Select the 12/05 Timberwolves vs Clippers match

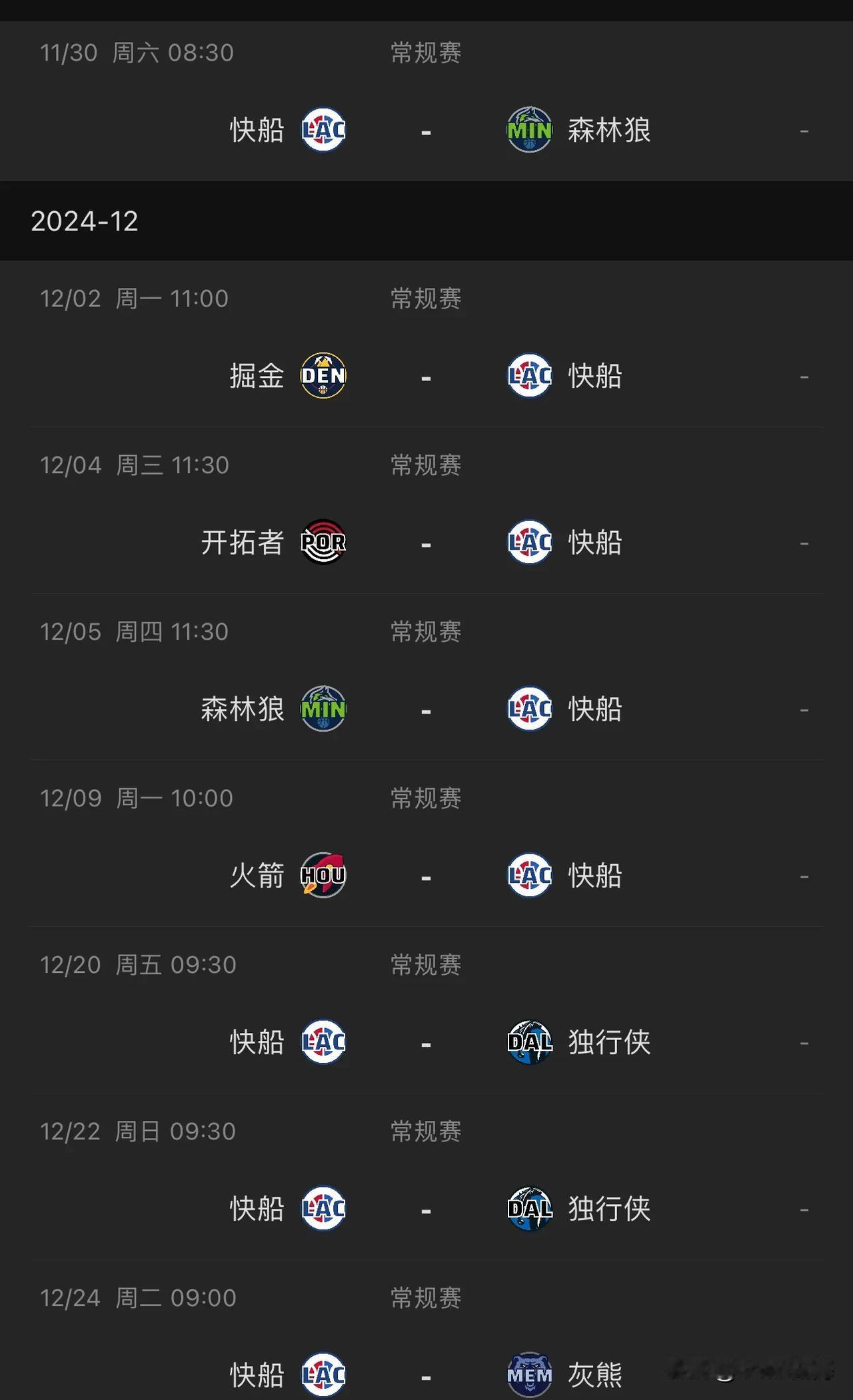[x=426, y=710]
